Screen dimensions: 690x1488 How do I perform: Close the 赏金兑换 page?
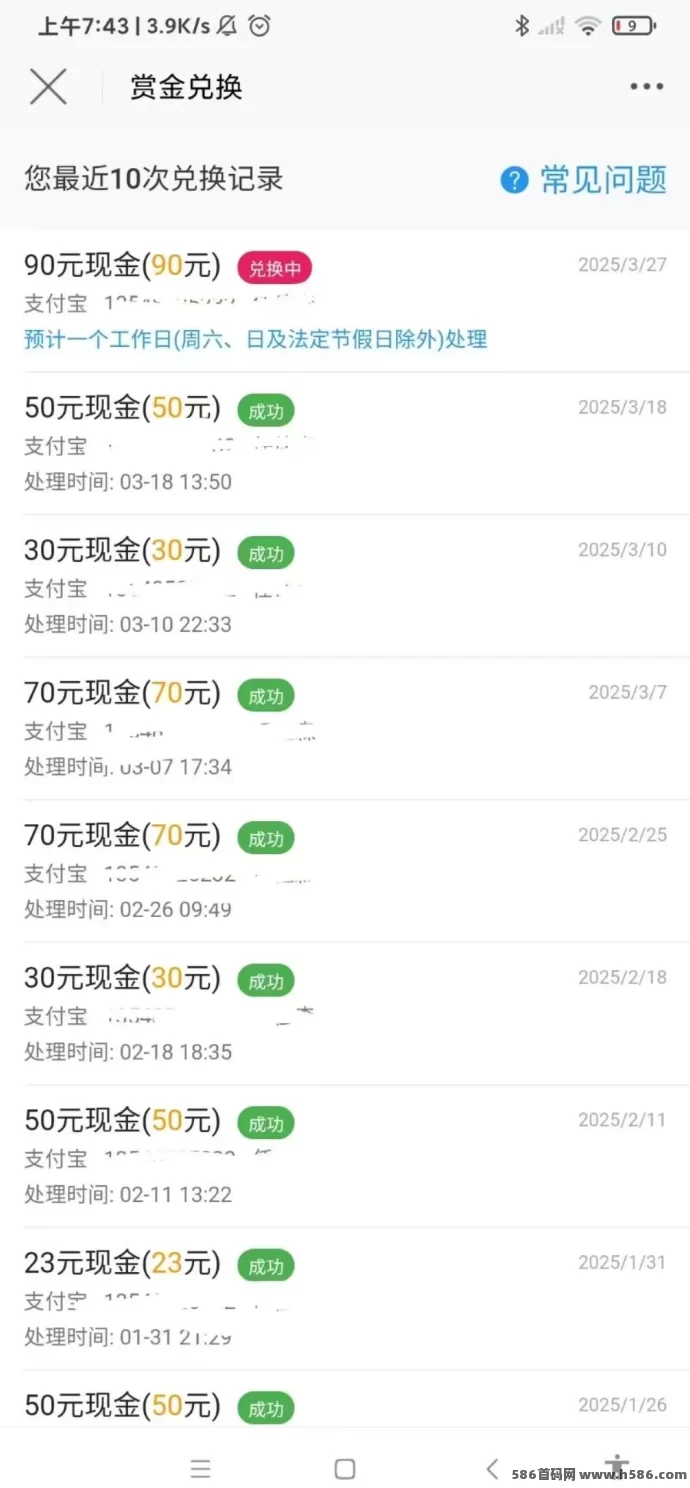[48, 87]
